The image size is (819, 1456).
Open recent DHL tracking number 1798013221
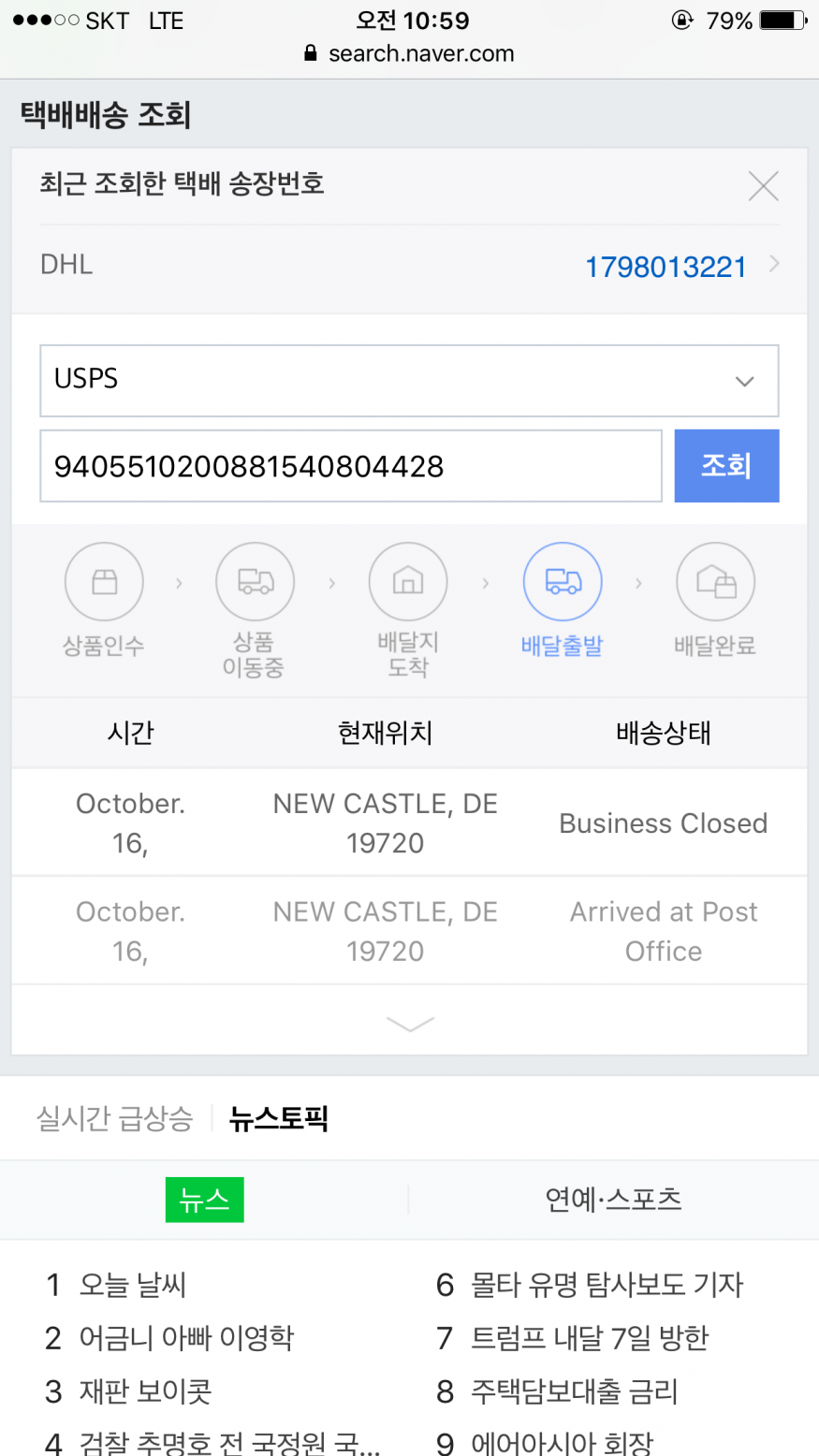[x=665, y=268]
